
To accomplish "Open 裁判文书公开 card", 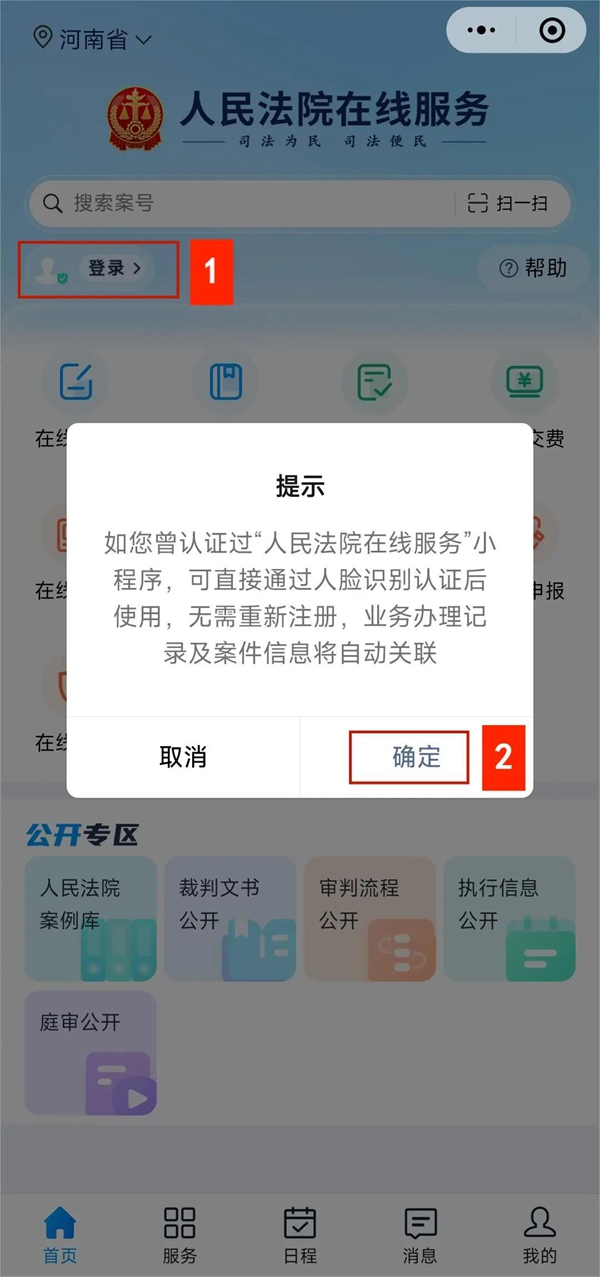I will (x=230, y=919).
